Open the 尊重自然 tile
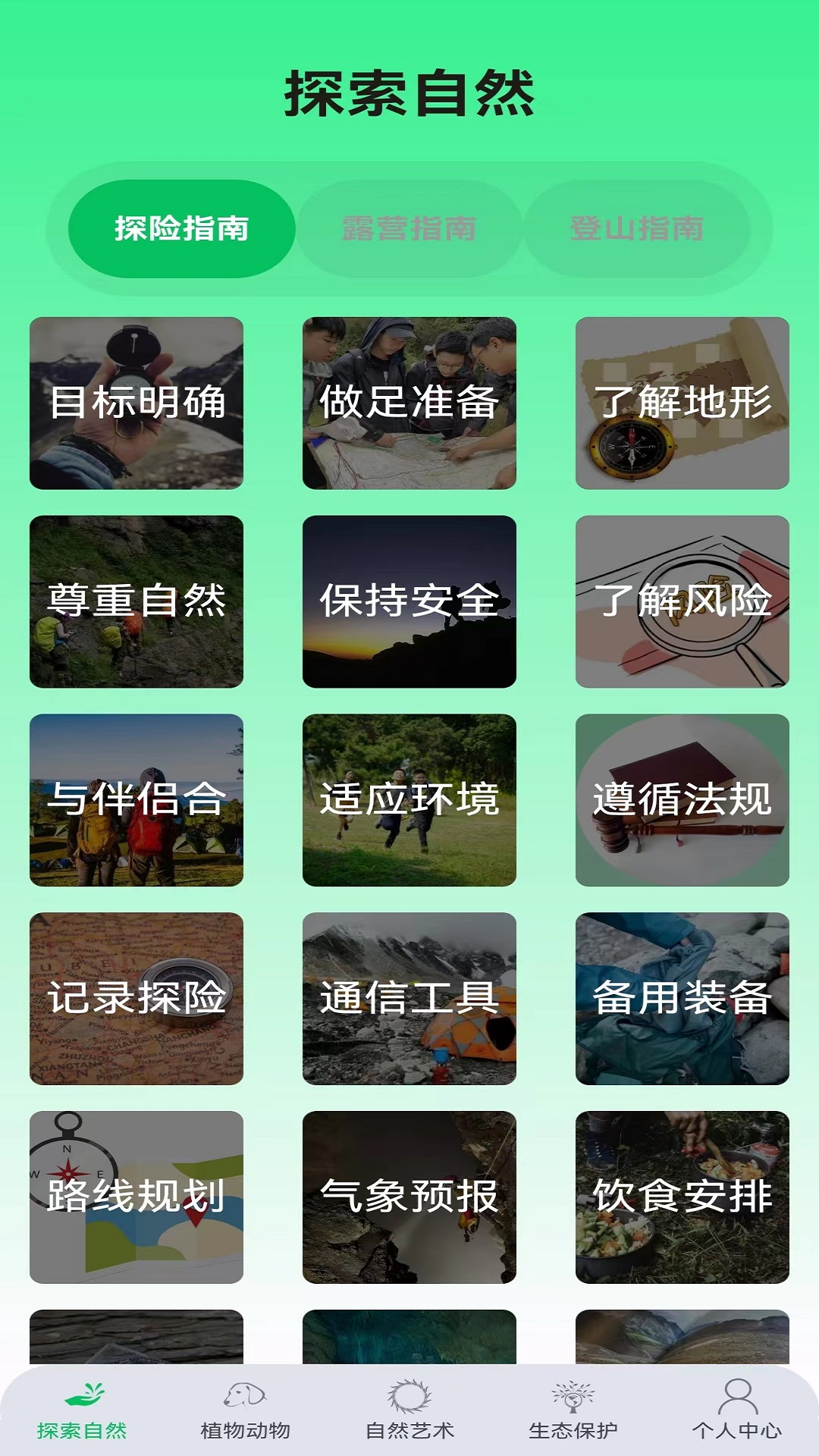This screenshot has height=1456, width=819. click(x=136, y=601)
